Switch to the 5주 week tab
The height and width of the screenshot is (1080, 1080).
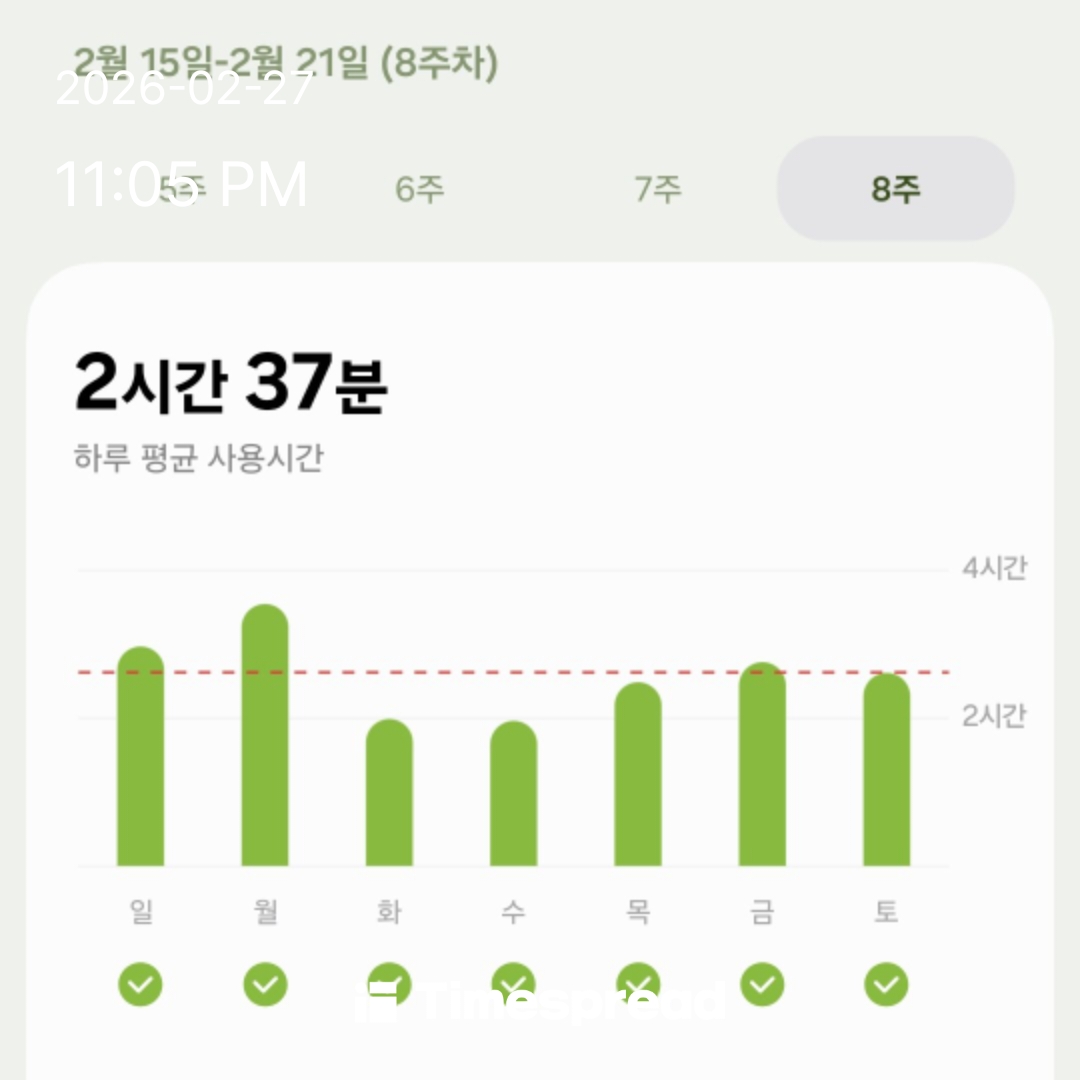pyautogui.click(x=181, y=189)
